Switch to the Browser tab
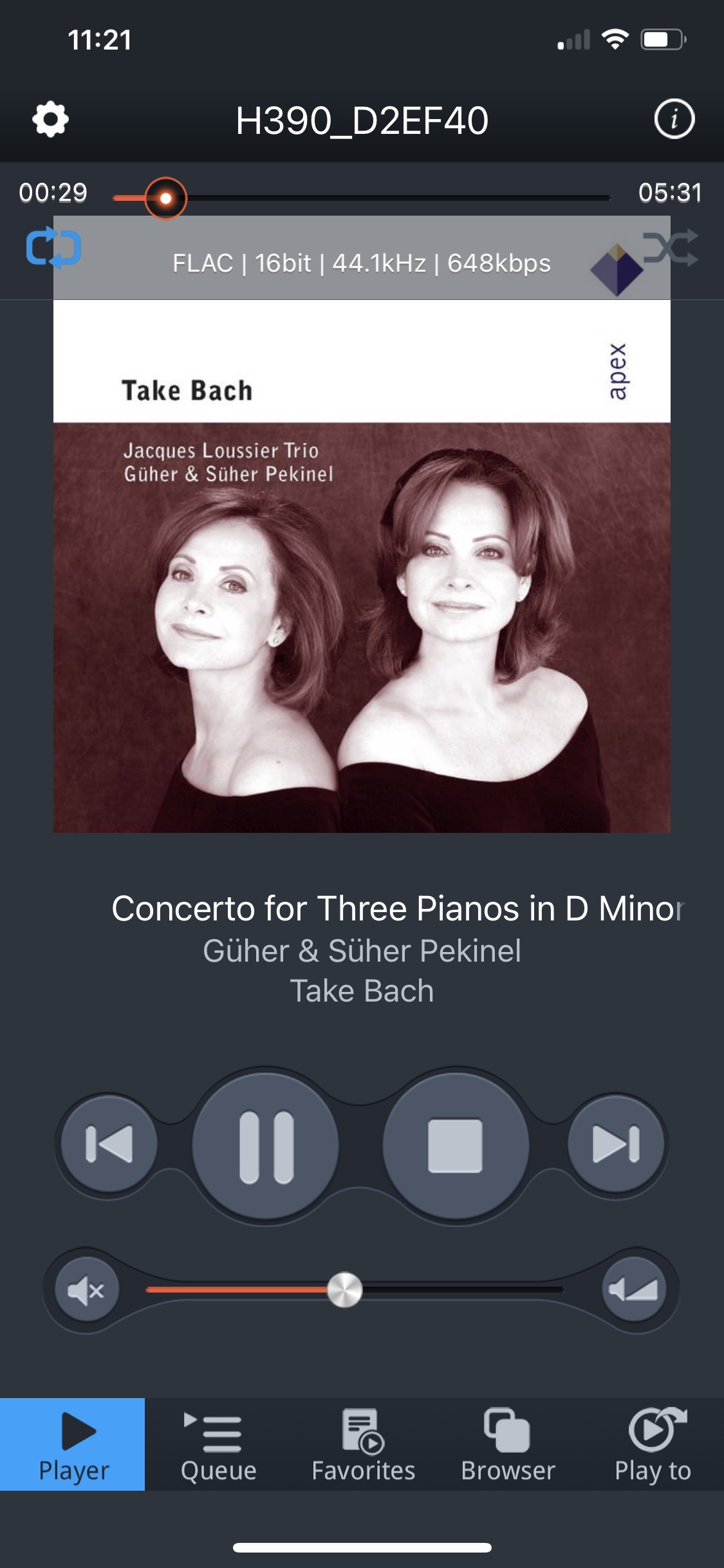This screenshot has width=724, height=1568. [508, 1444]
